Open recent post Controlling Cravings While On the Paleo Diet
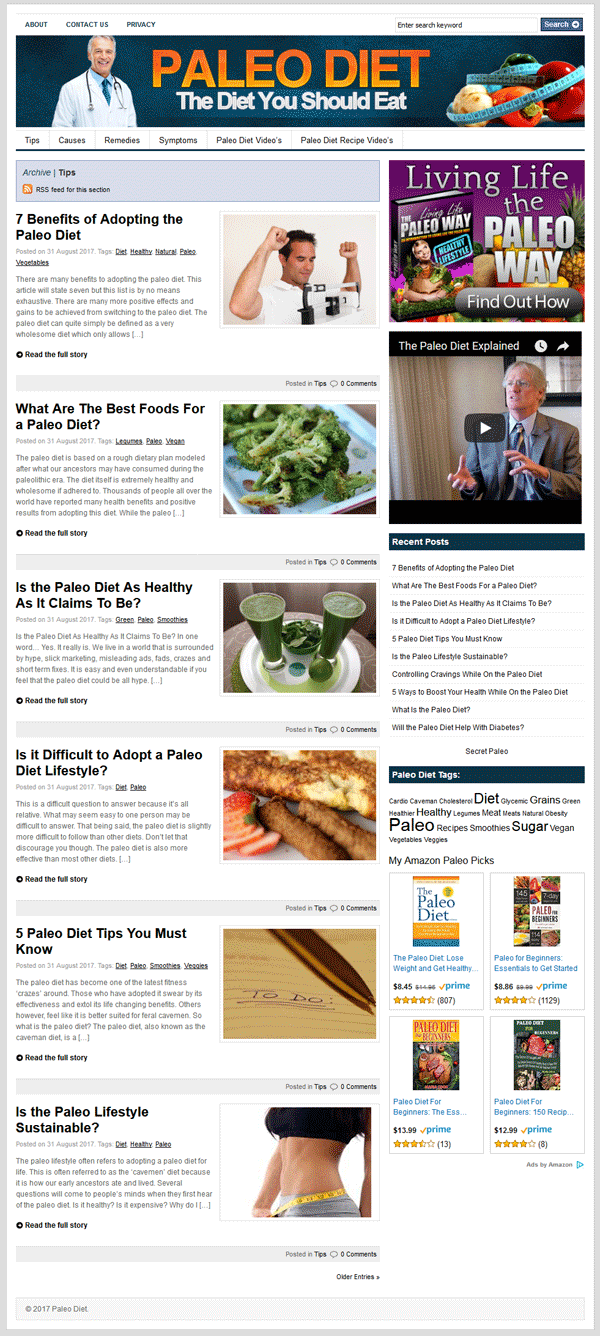The width and height of the screenshot is (600, 1336). [x=467, y=674]
